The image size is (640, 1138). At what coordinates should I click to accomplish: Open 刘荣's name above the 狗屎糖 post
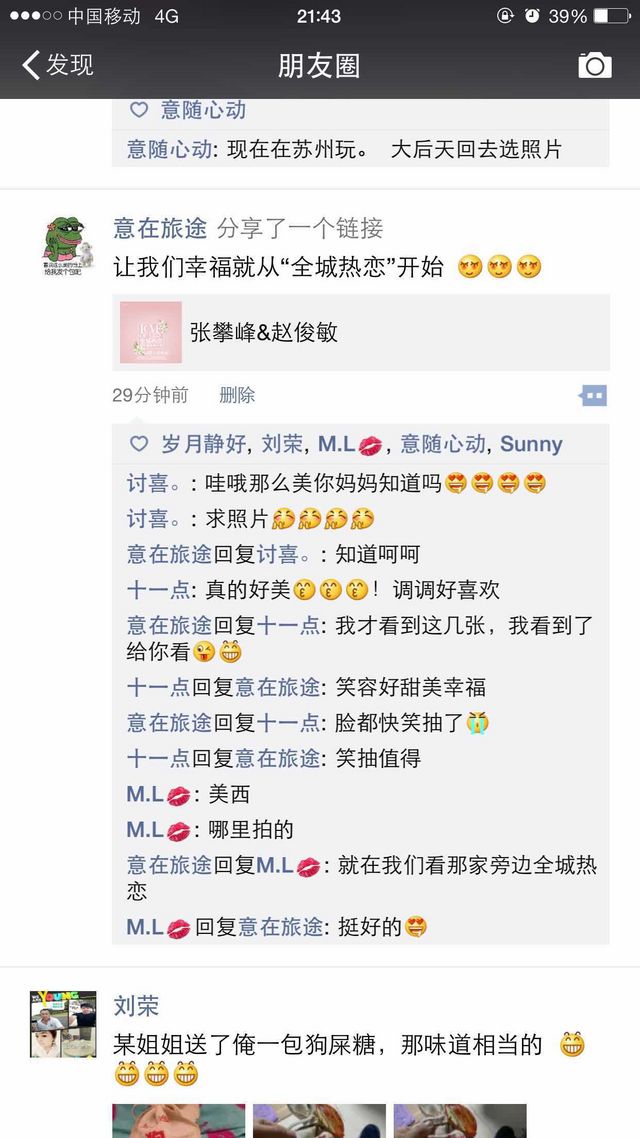pos(136,1006)
